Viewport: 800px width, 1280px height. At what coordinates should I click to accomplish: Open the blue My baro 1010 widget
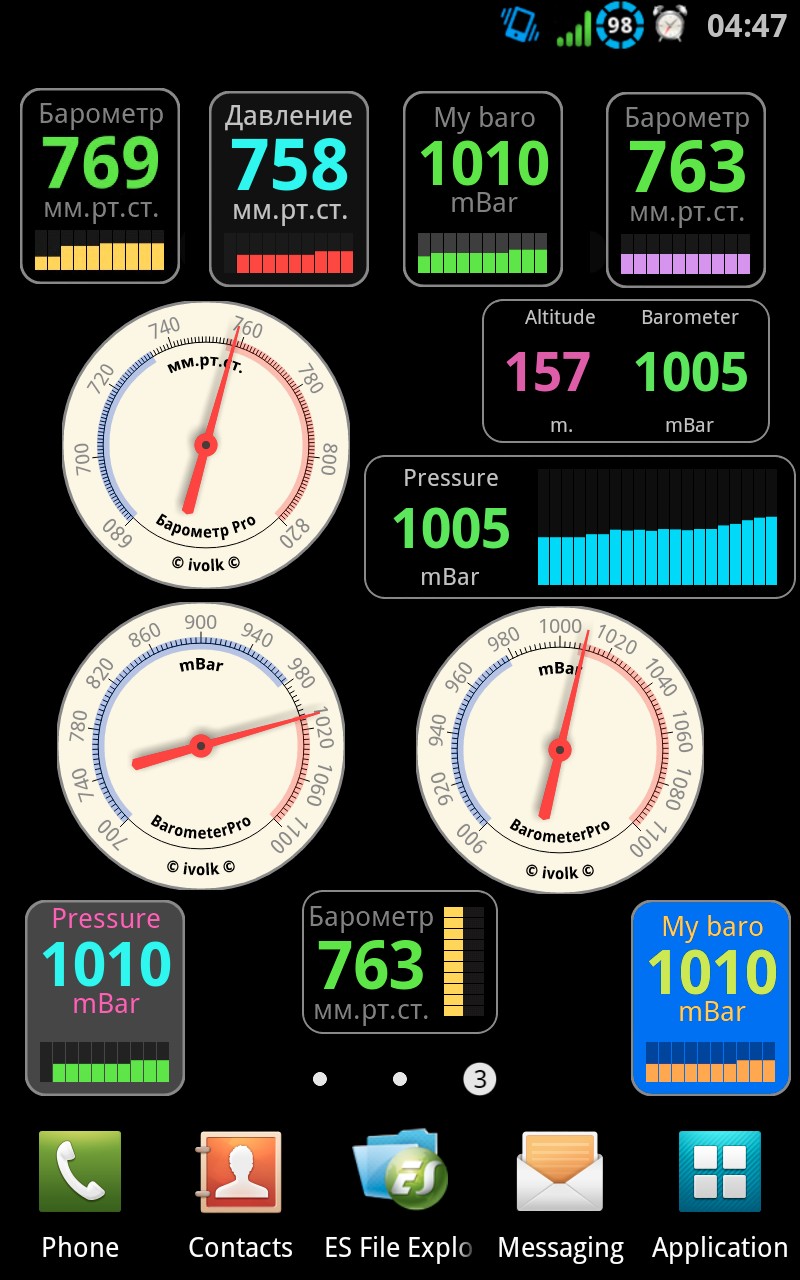click(712, 998)
